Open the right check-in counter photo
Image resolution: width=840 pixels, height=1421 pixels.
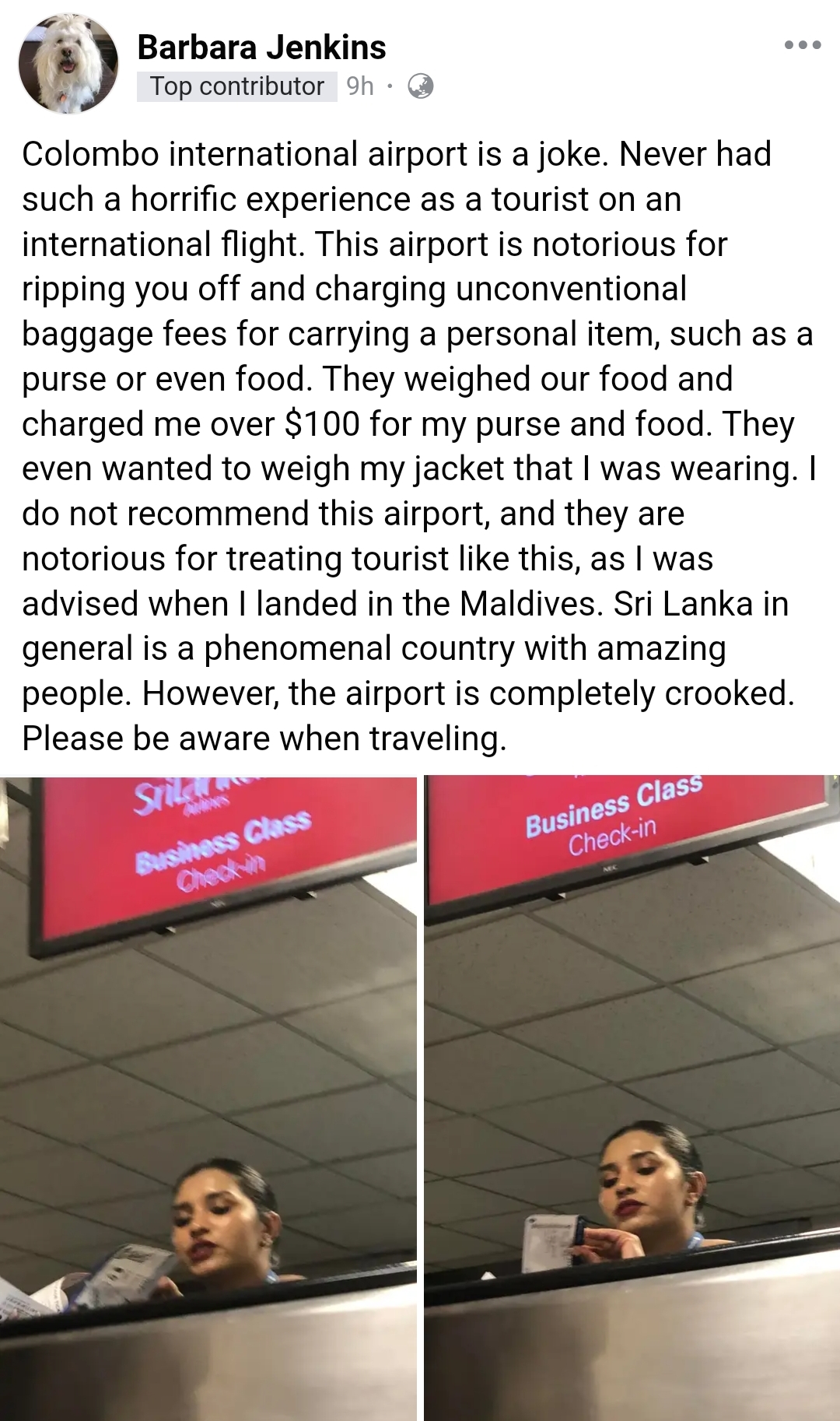pos(632,1098)
